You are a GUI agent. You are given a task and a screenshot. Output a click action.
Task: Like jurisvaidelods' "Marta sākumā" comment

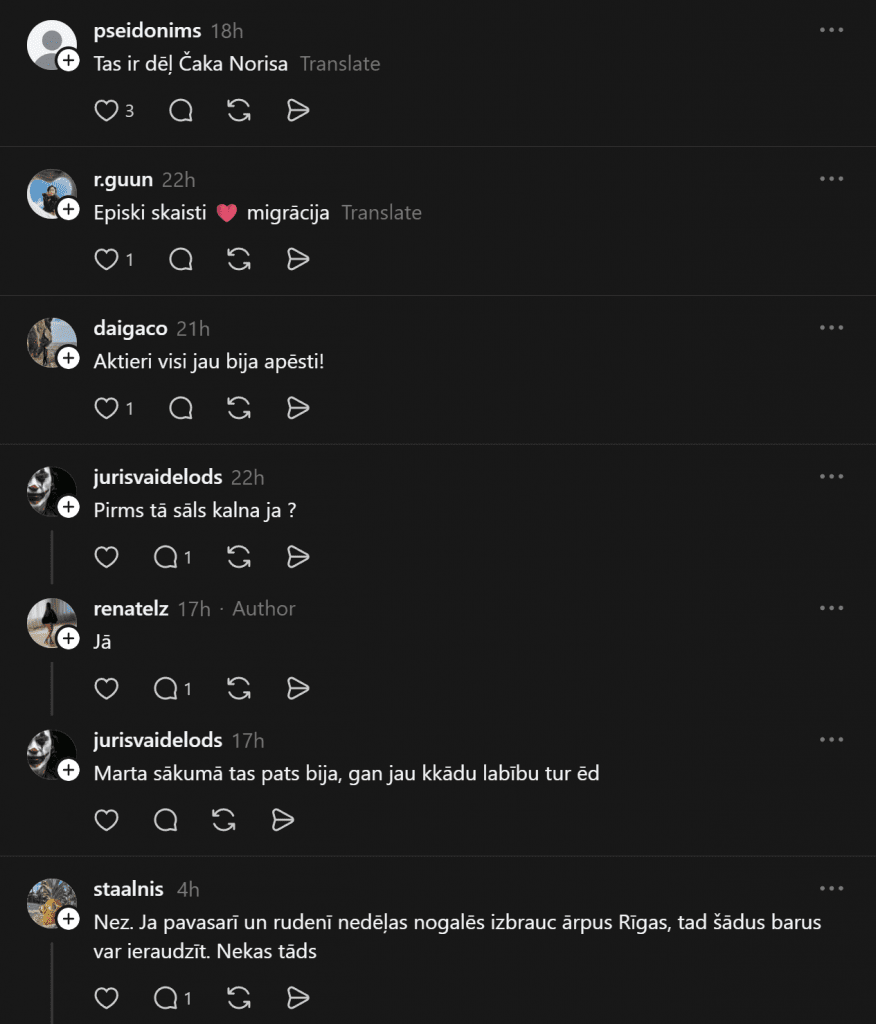pos(107,821)
